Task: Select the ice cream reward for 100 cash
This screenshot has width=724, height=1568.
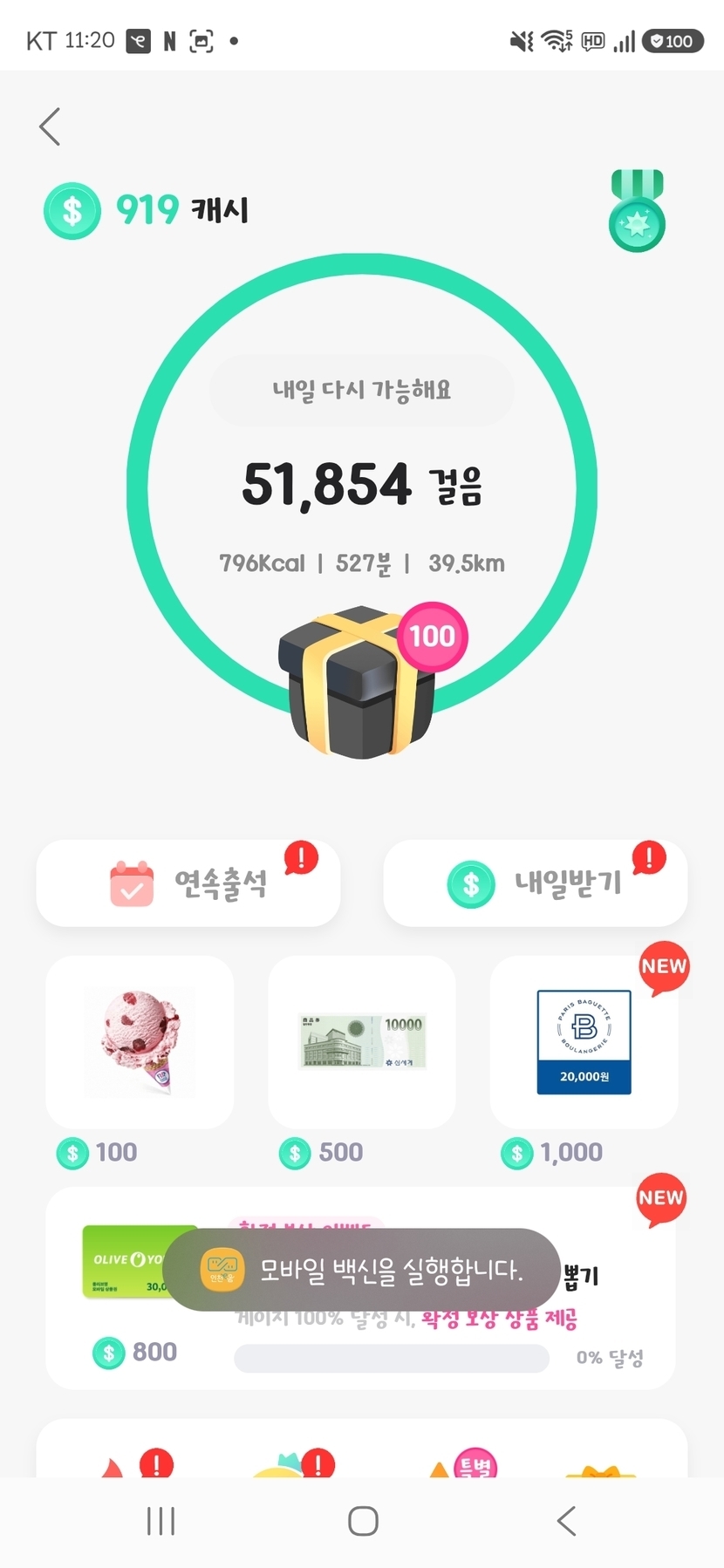Action: click(x=140, y=1042)
